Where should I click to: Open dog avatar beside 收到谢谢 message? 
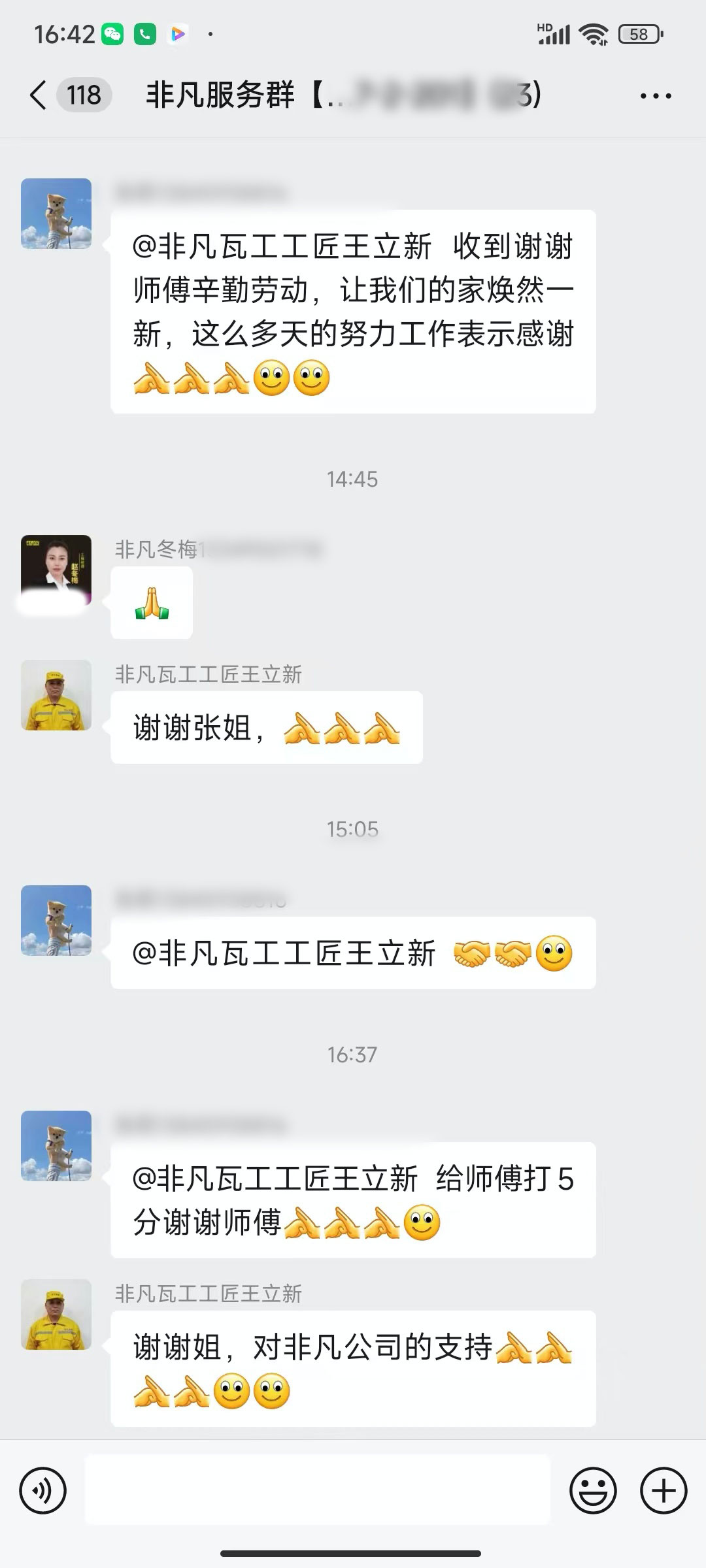pyautogui.click(x=56, y=214)
